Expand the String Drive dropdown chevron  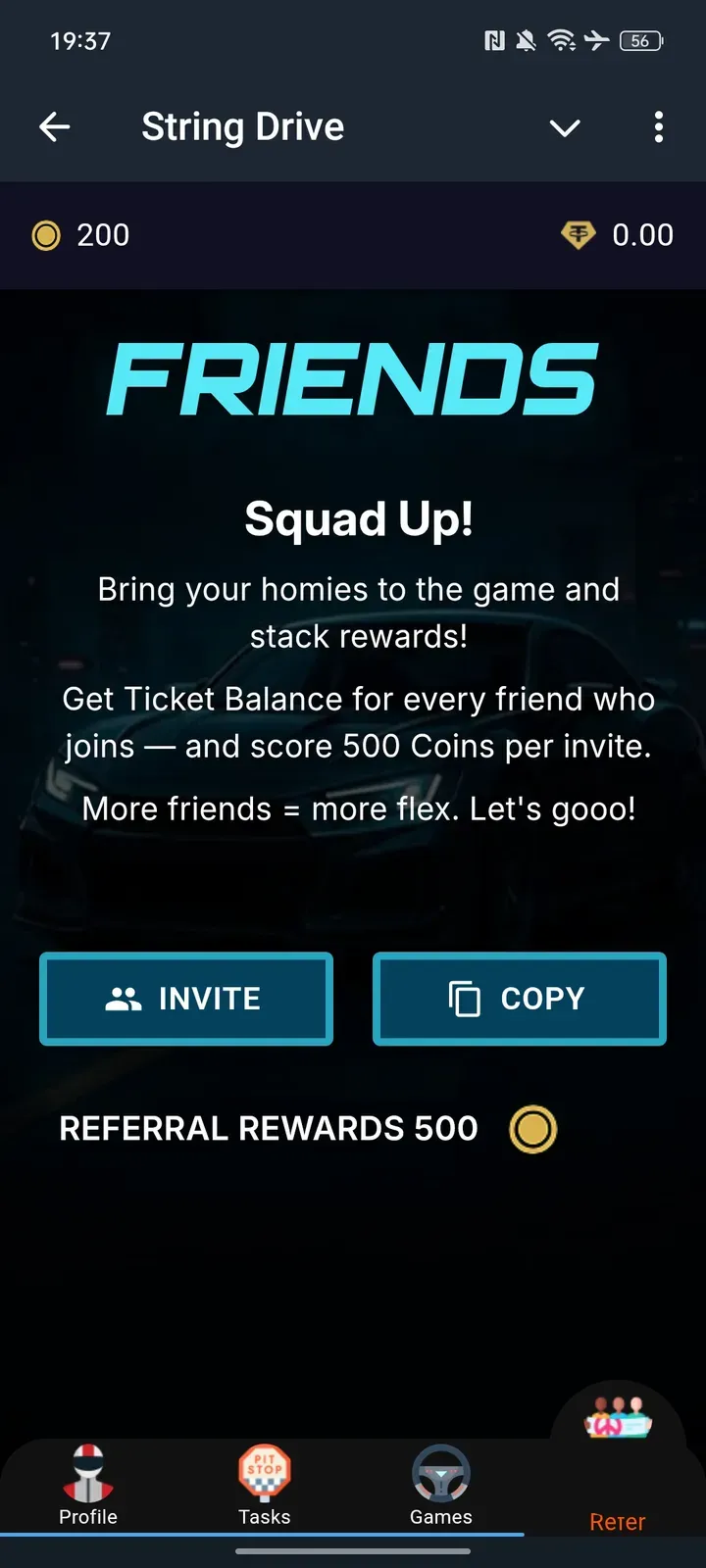(565, 127)
